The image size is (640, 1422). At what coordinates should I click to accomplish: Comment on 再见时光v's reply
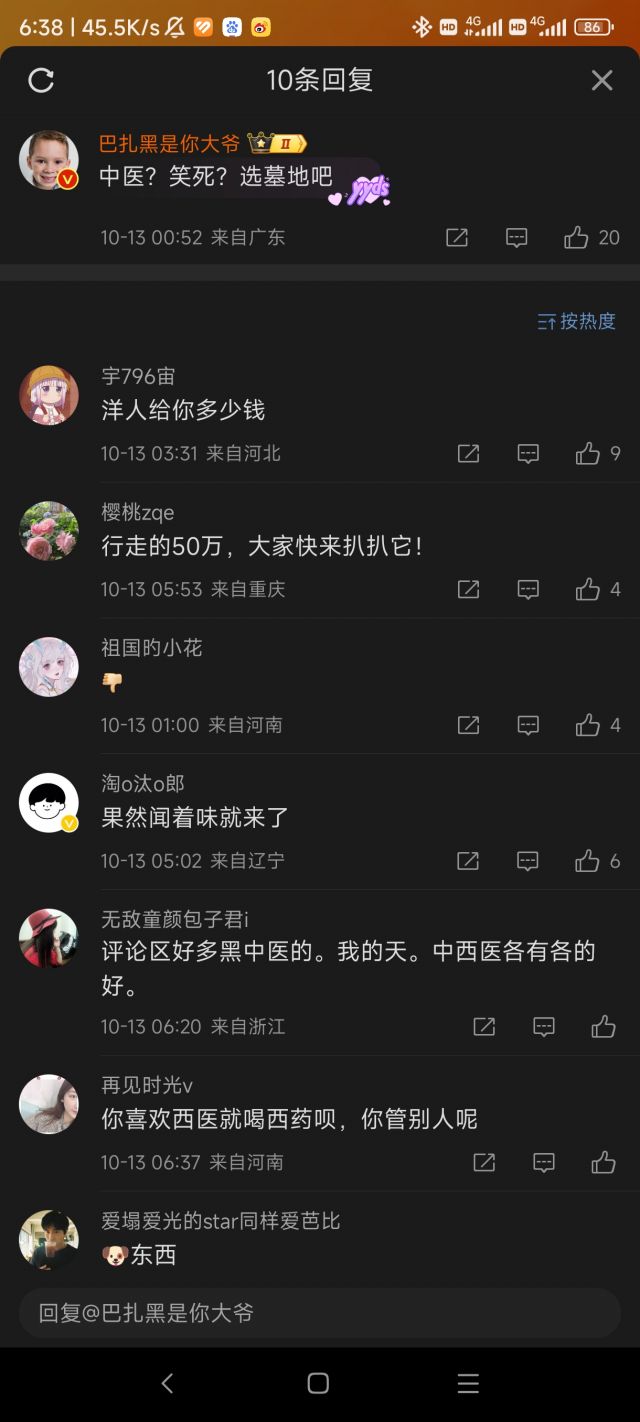tap(544, 1162)
